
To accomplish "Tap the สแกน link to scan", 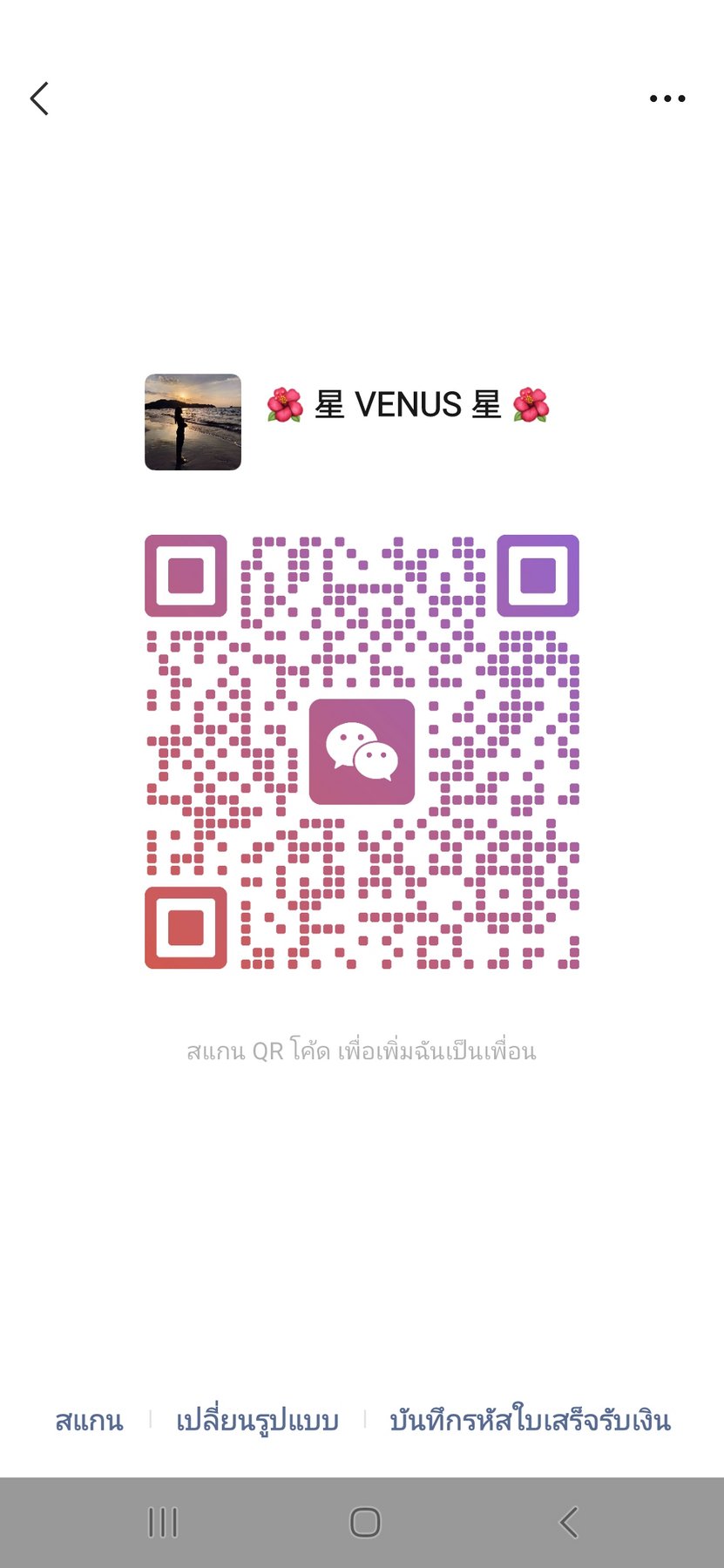I will coord(89,1421).
